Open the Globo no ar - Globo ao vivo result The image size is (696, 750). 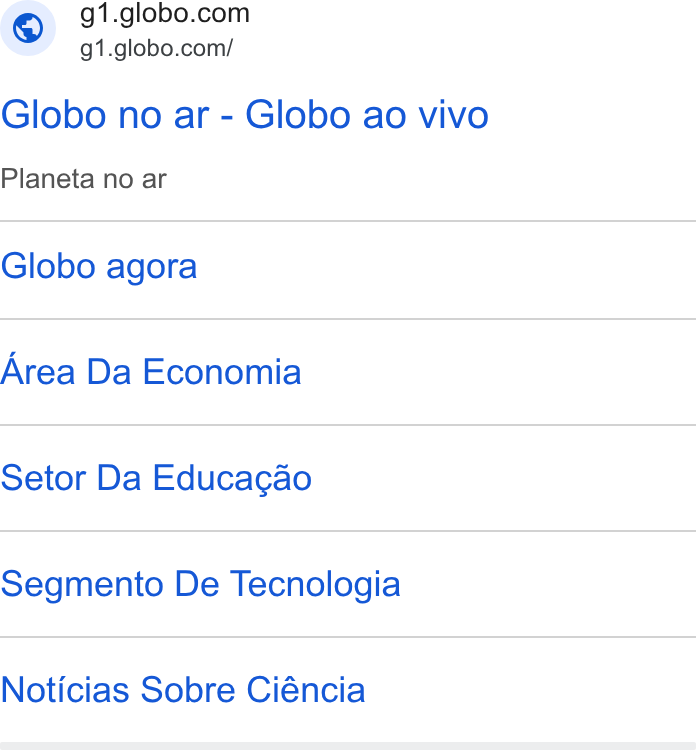pyautogui.click(x=244, y=115)
